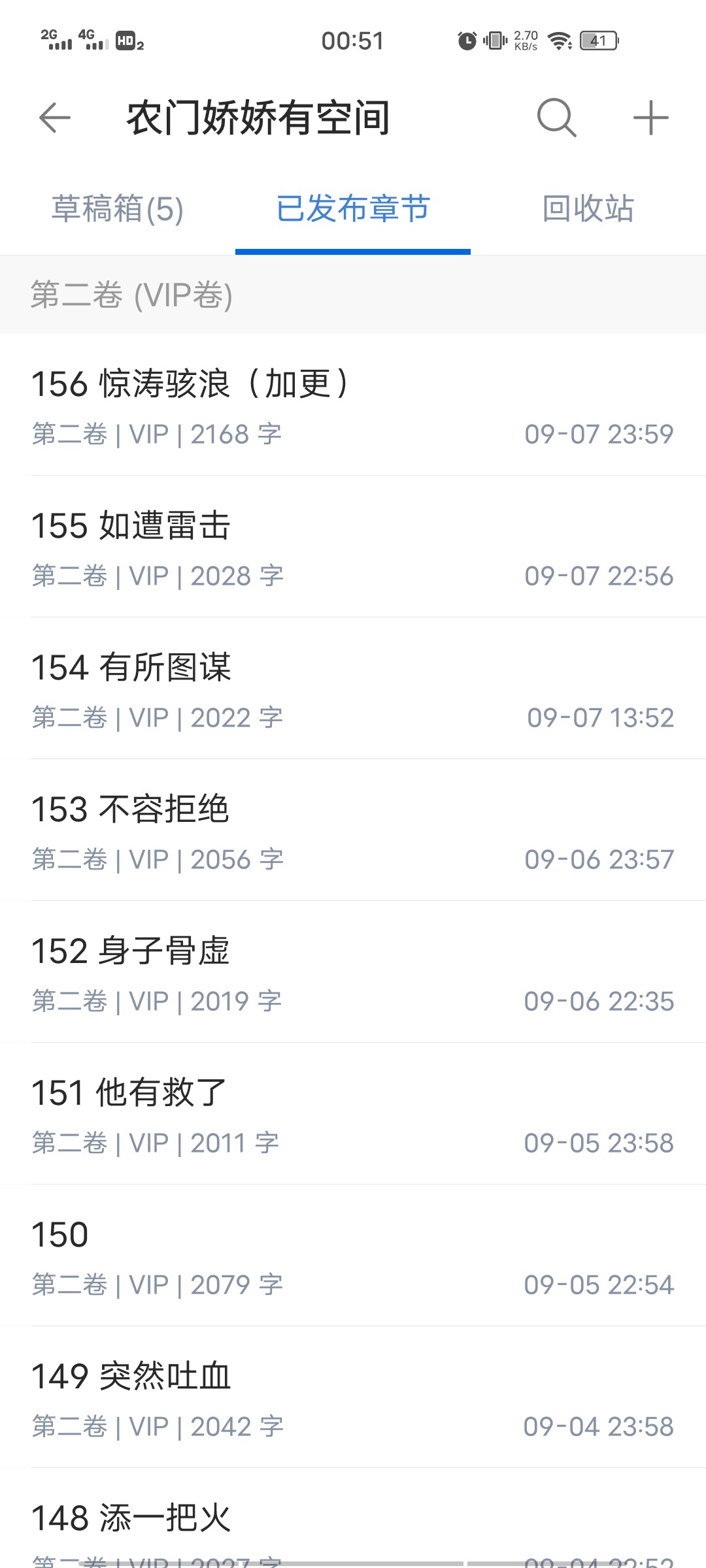The image size is (706, 1568).
Task: Select the 已发布章节 tab
Action: 353,210
